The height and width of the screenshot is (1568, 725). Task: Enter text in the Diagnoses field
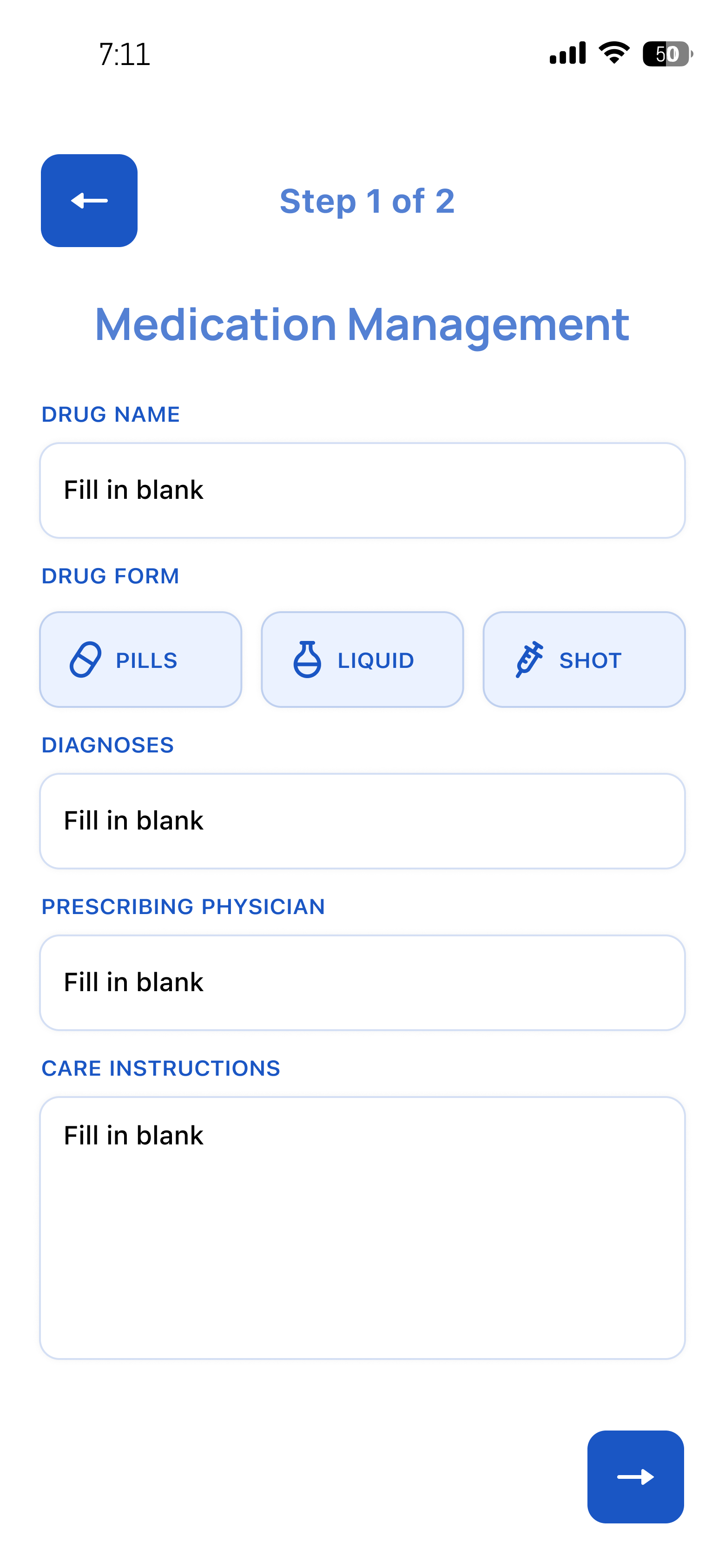pos(362,821)
